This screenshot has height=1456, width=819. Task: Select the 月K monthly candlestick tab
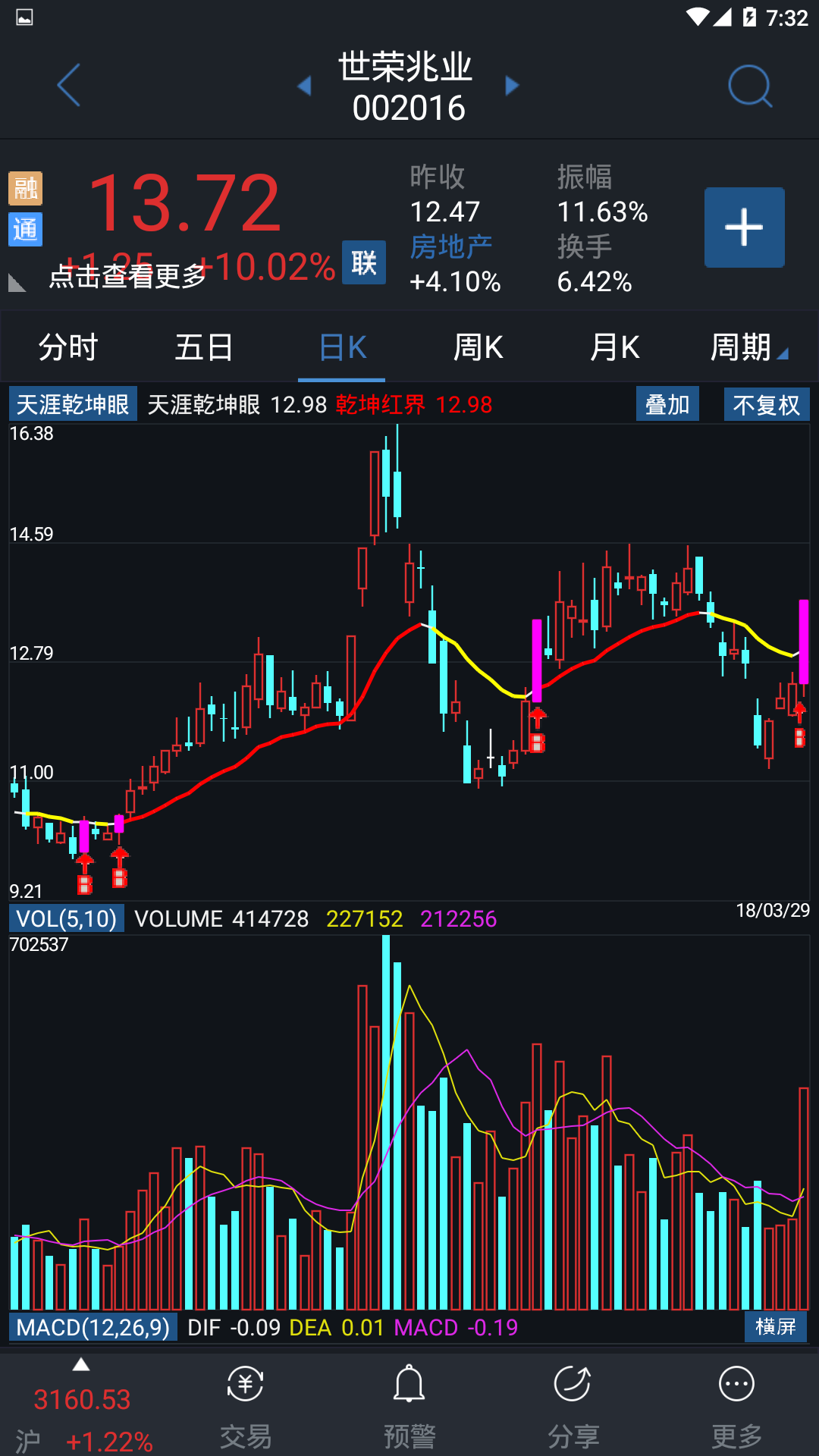614,347
